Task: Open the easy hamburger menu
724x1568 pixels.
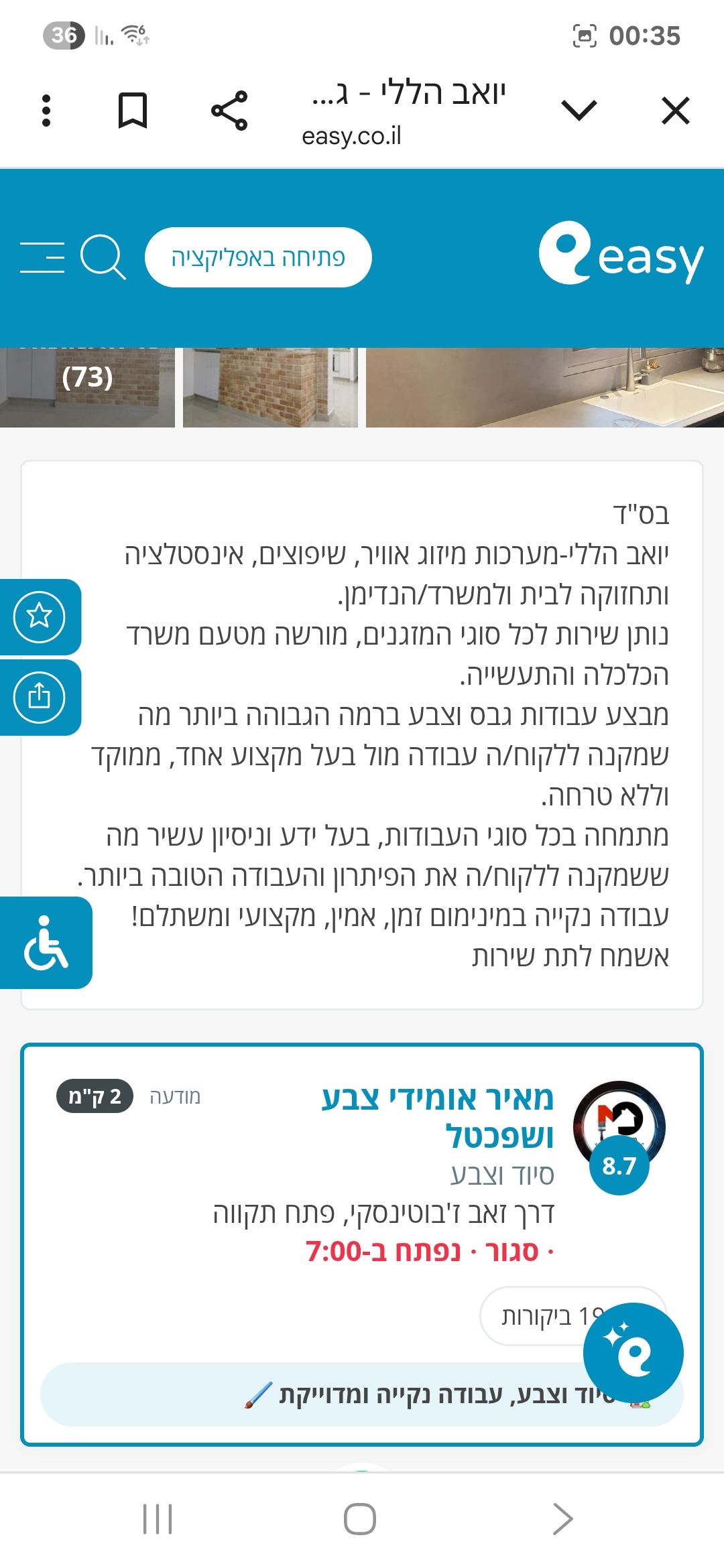Action: (x=42, y=257)
